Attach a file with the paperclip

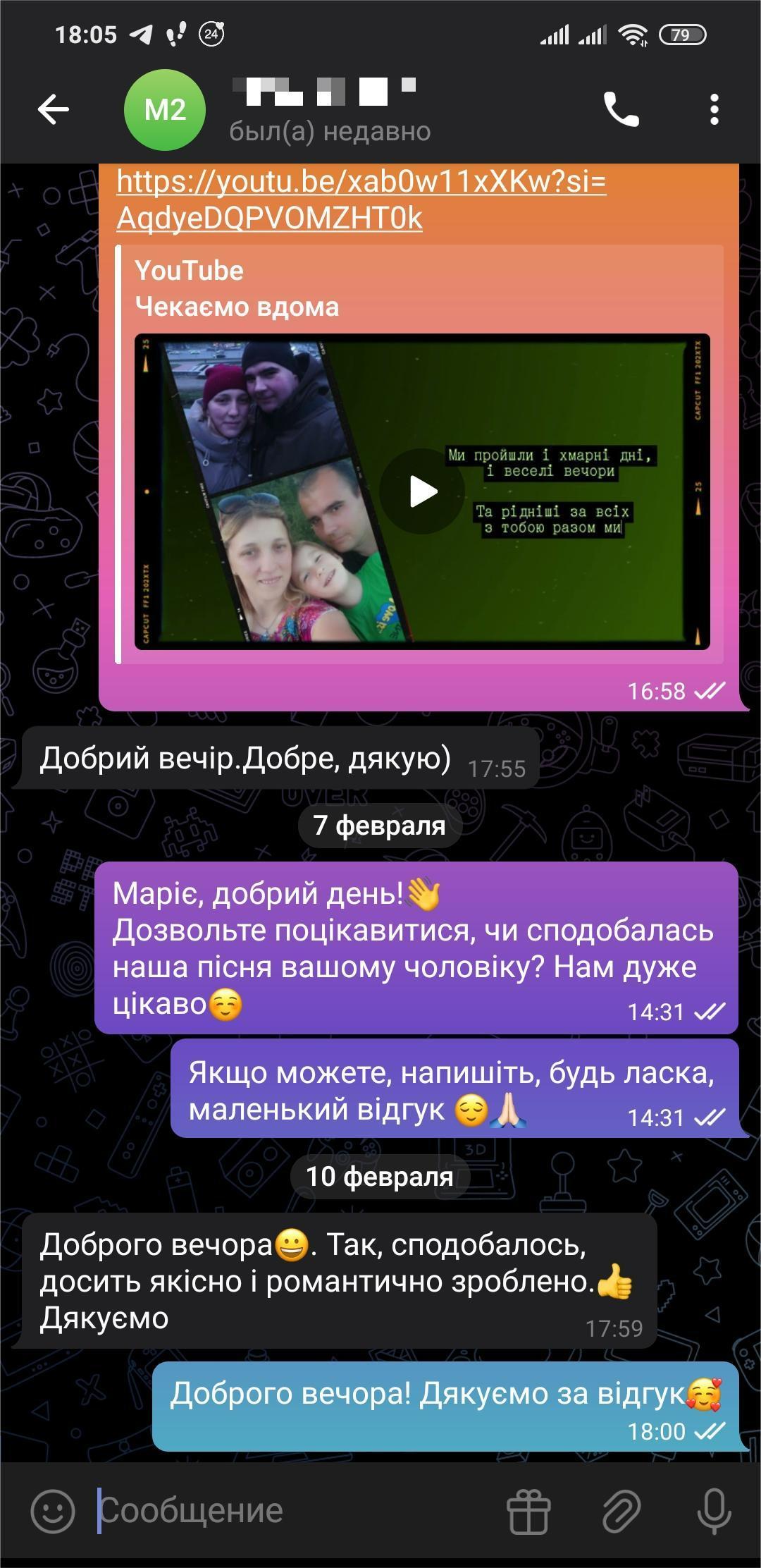621,1511
